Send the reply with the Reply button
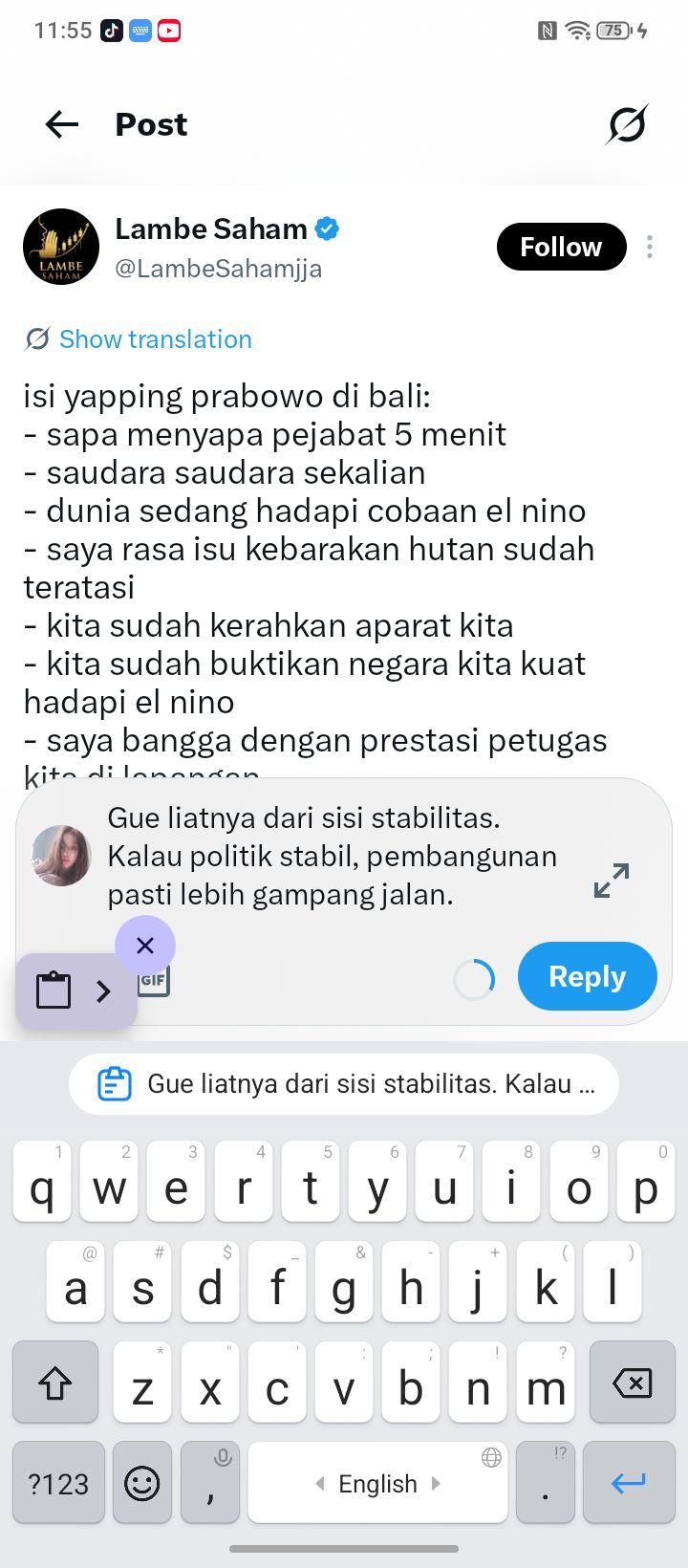 coord(587,976)
